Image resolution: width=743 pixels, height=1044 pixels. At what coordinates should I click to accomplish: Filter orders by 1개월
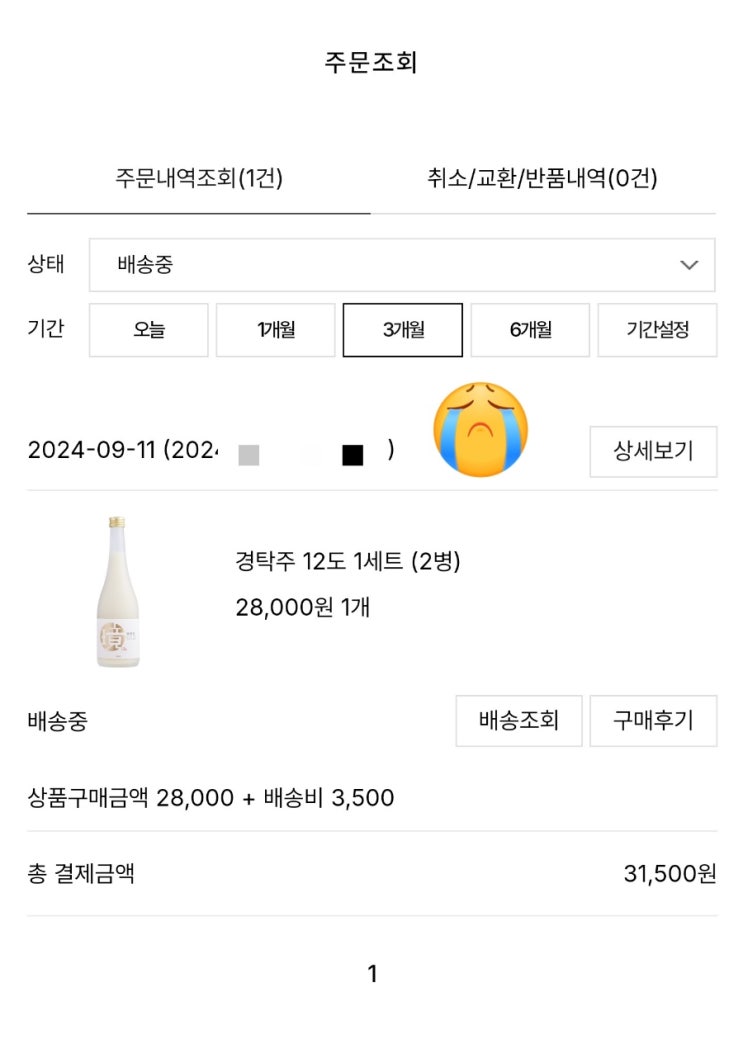pyautogui.click(x=276, y=330)
